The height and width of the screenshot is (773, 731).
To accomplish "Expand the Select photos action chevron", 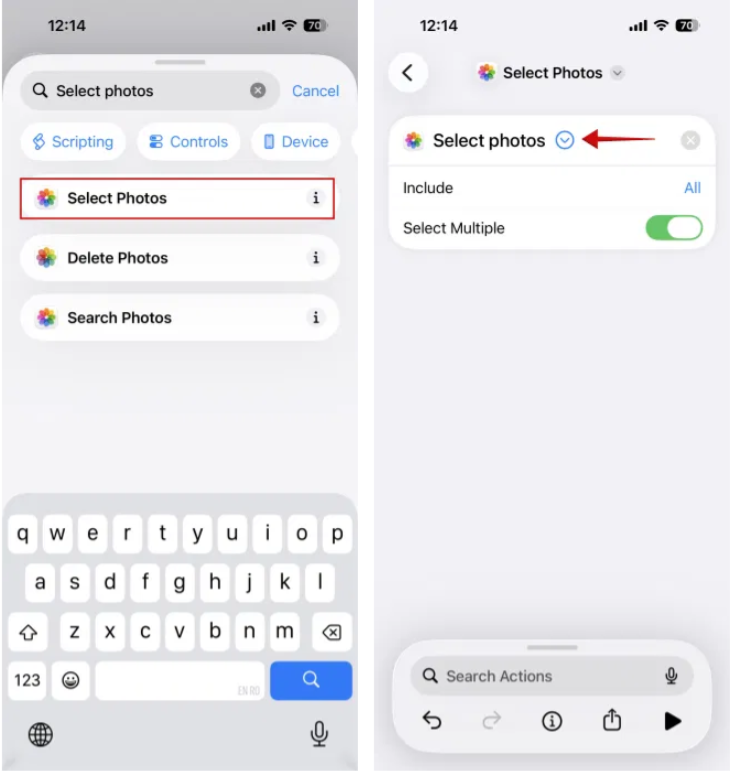I will click(x=565, y=141).
